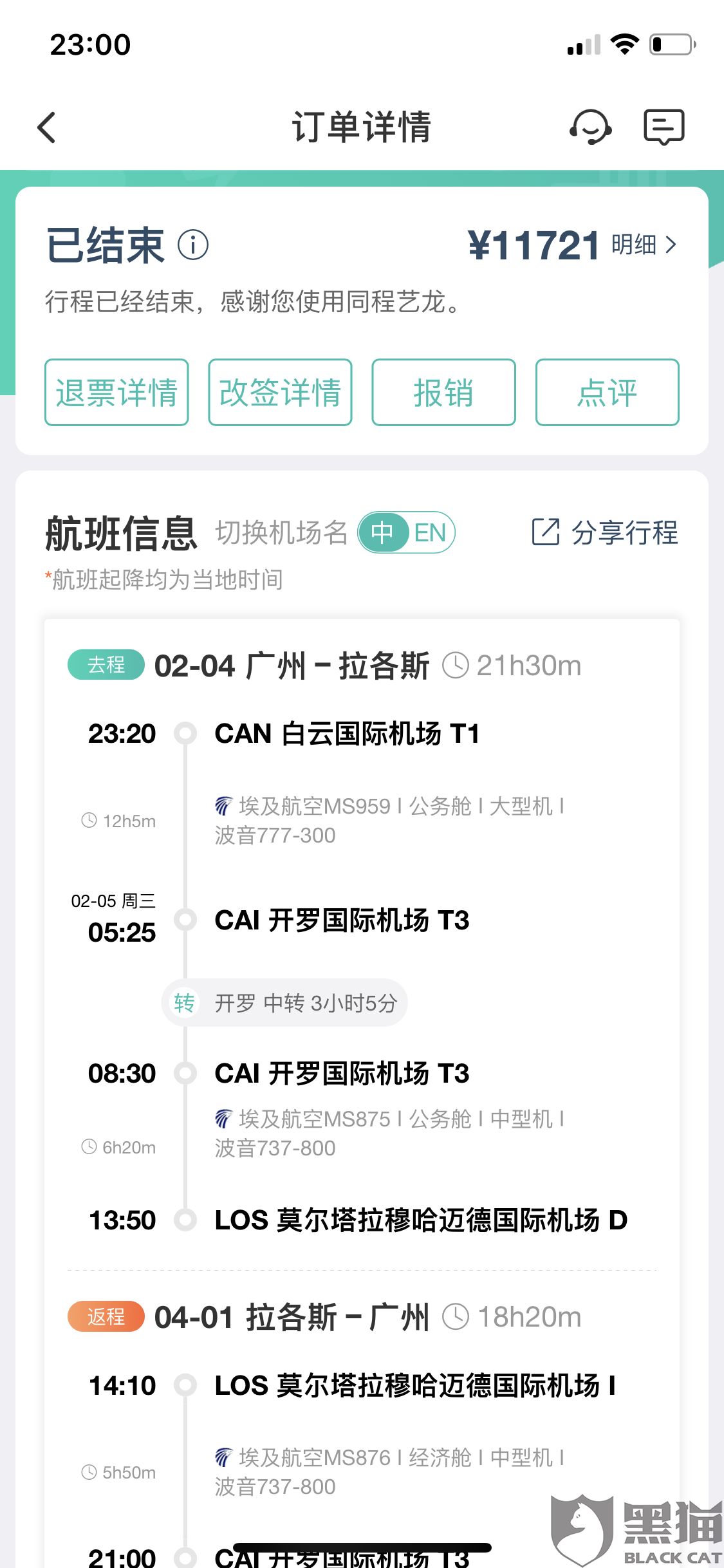View 退票详情 refund details
This screenshot has width=724, height=1568.
[x=116, y=392]
